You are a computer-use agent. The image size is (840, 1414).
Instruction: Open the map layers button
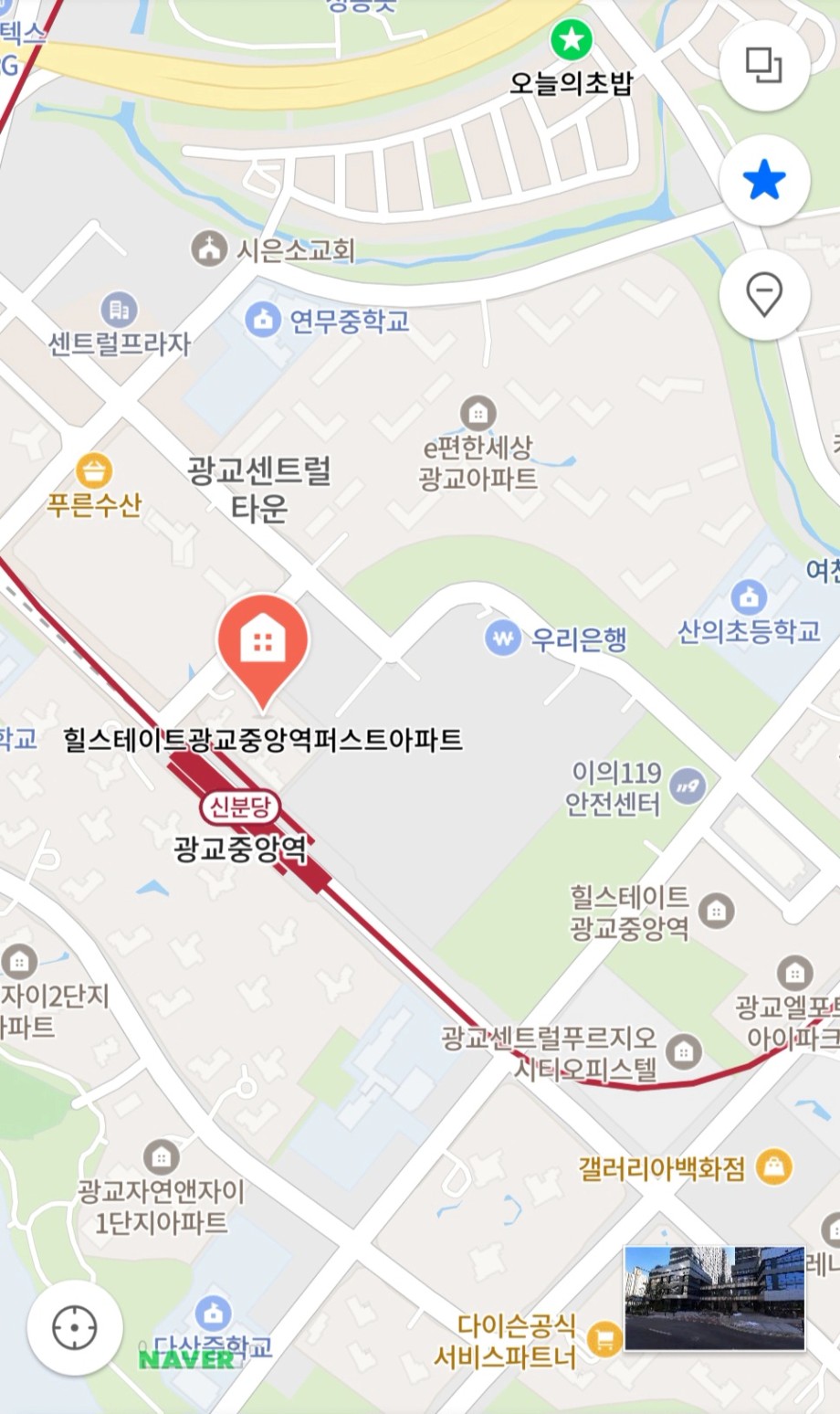[764, 66]
